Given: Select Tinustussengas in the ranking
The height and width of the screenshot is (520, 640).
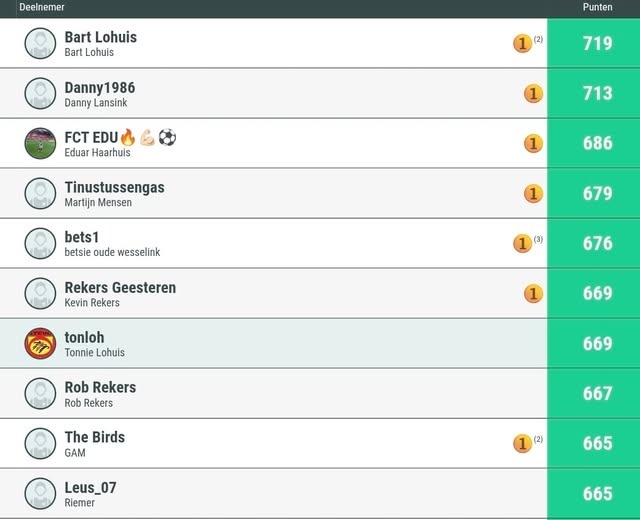Looking at the screenshot, I should click(x=114, y=188).
